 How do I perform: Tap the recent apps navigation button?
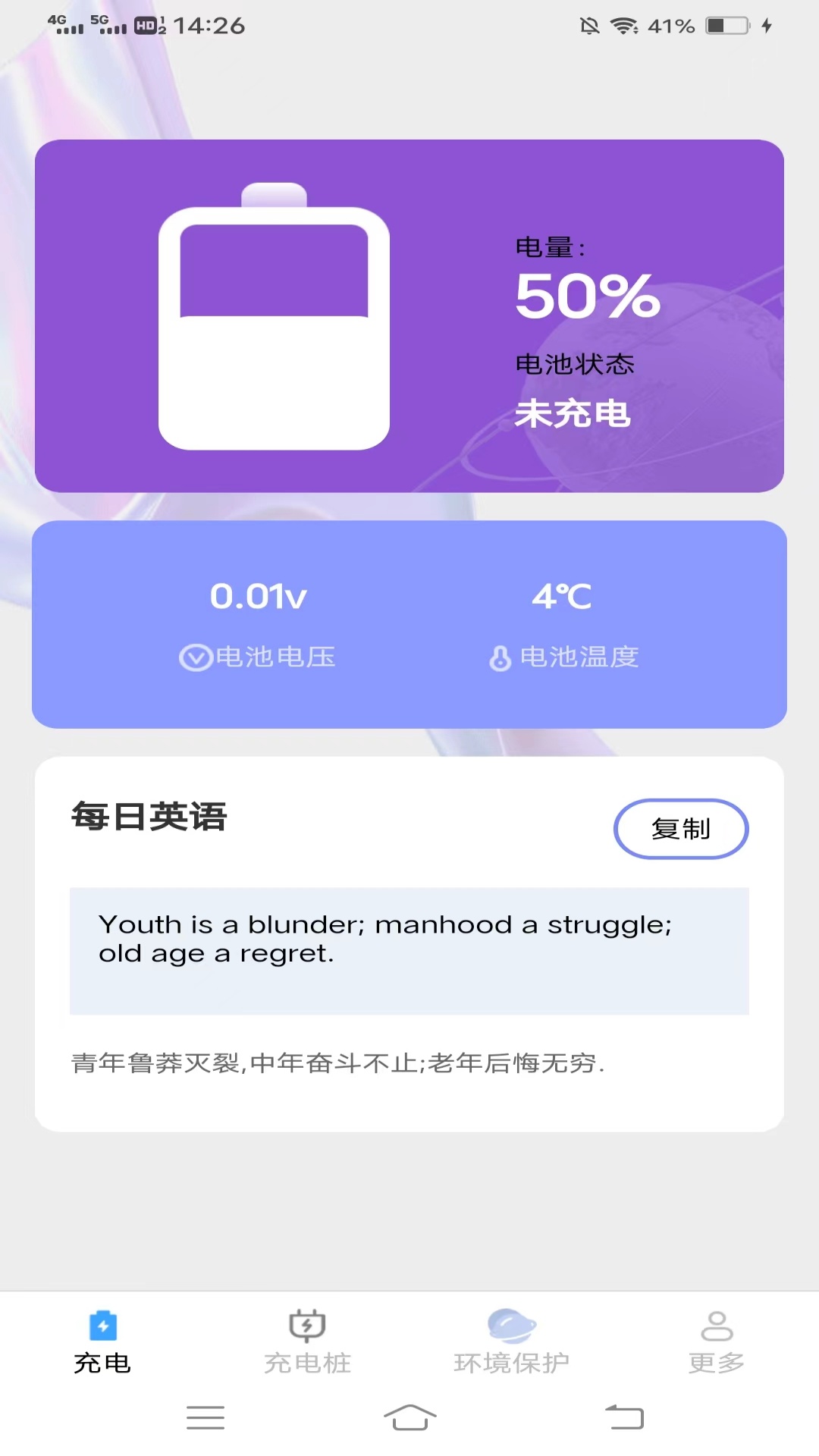(205, 1417)
